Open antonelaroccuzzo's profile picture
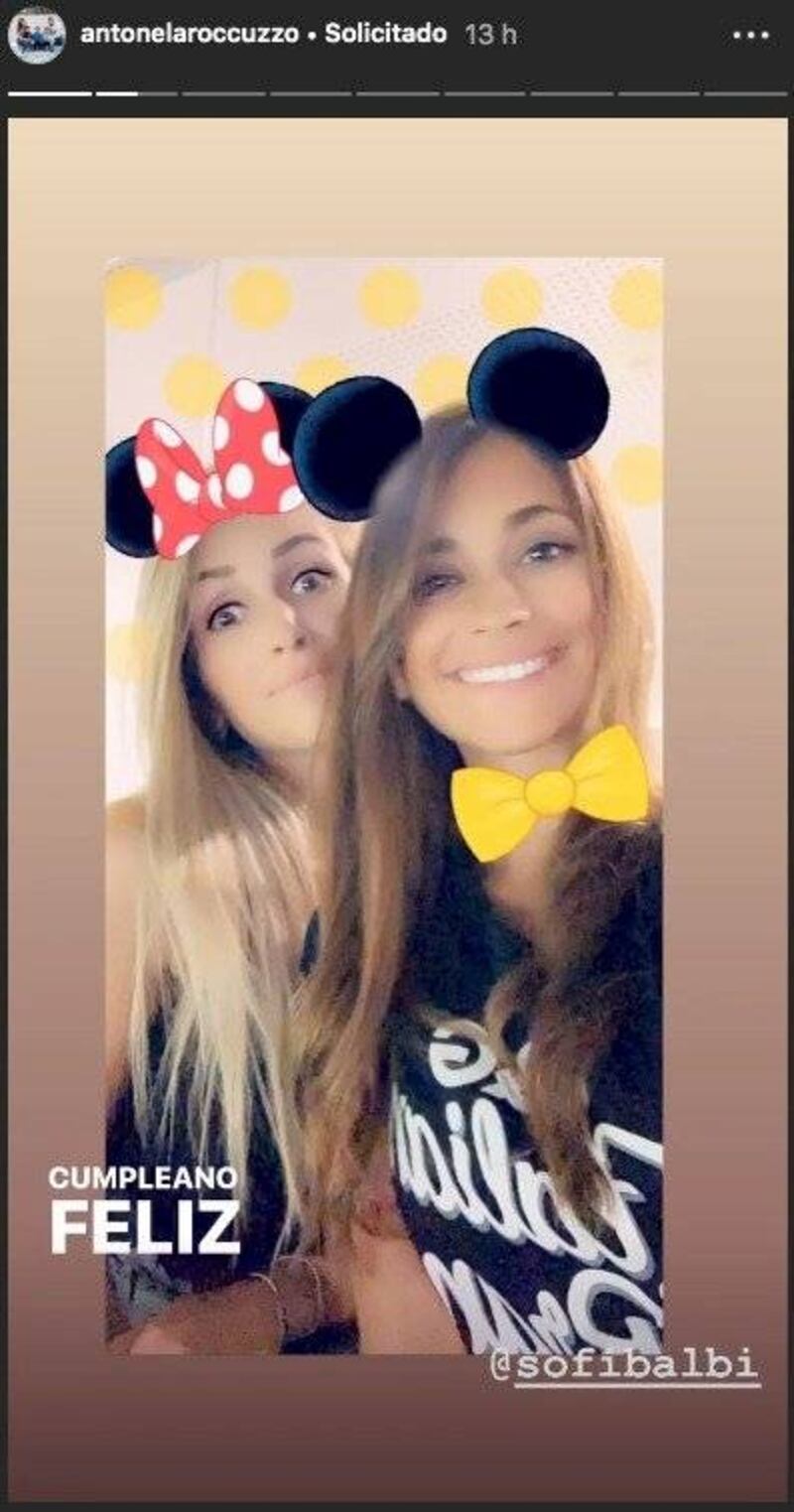This screenshot has width=794, height=1512. click(37, 35)
